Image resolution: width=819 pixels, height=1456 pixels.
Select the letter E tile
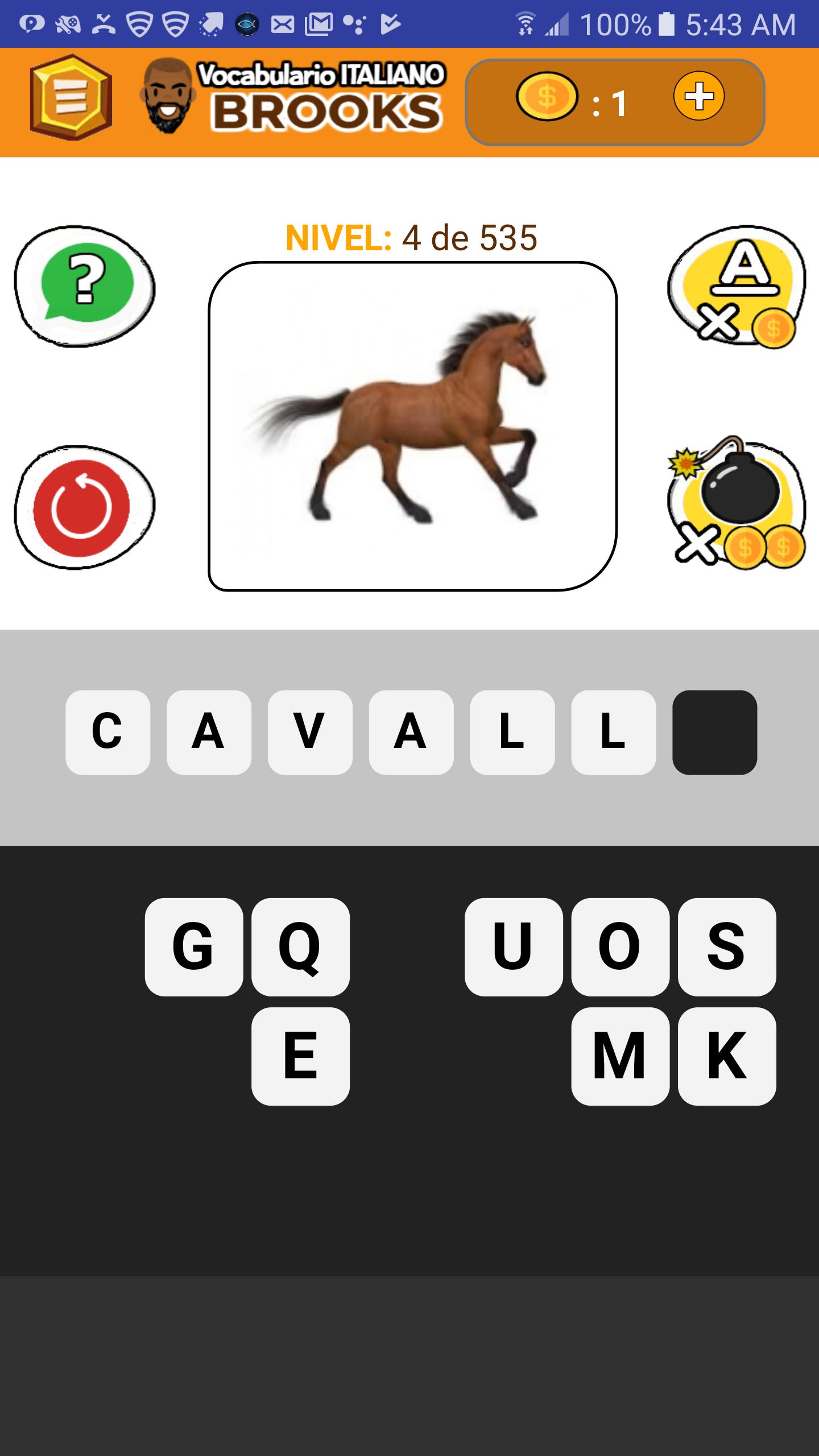coord(300,1056)
